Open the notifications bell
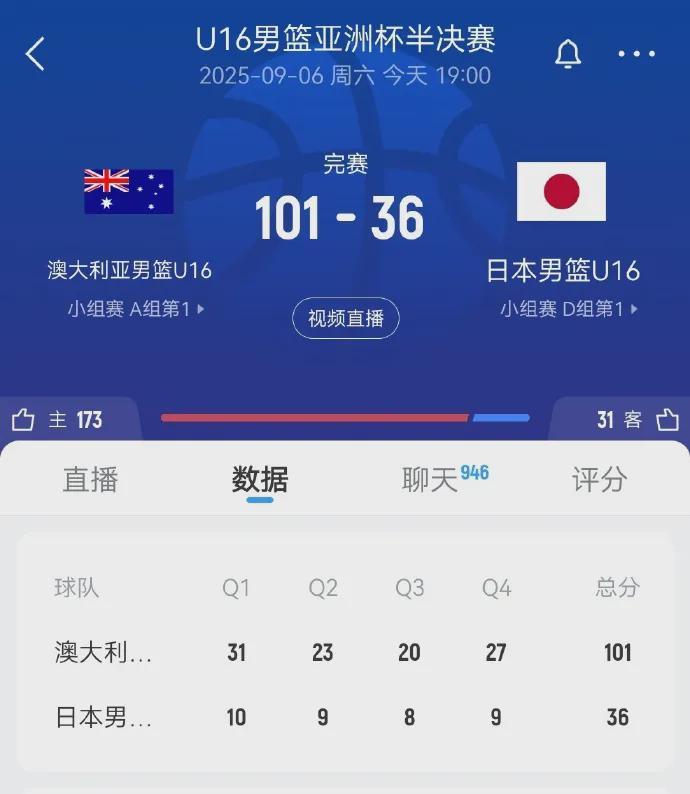The image size is (690, 794). pos(568,54)
